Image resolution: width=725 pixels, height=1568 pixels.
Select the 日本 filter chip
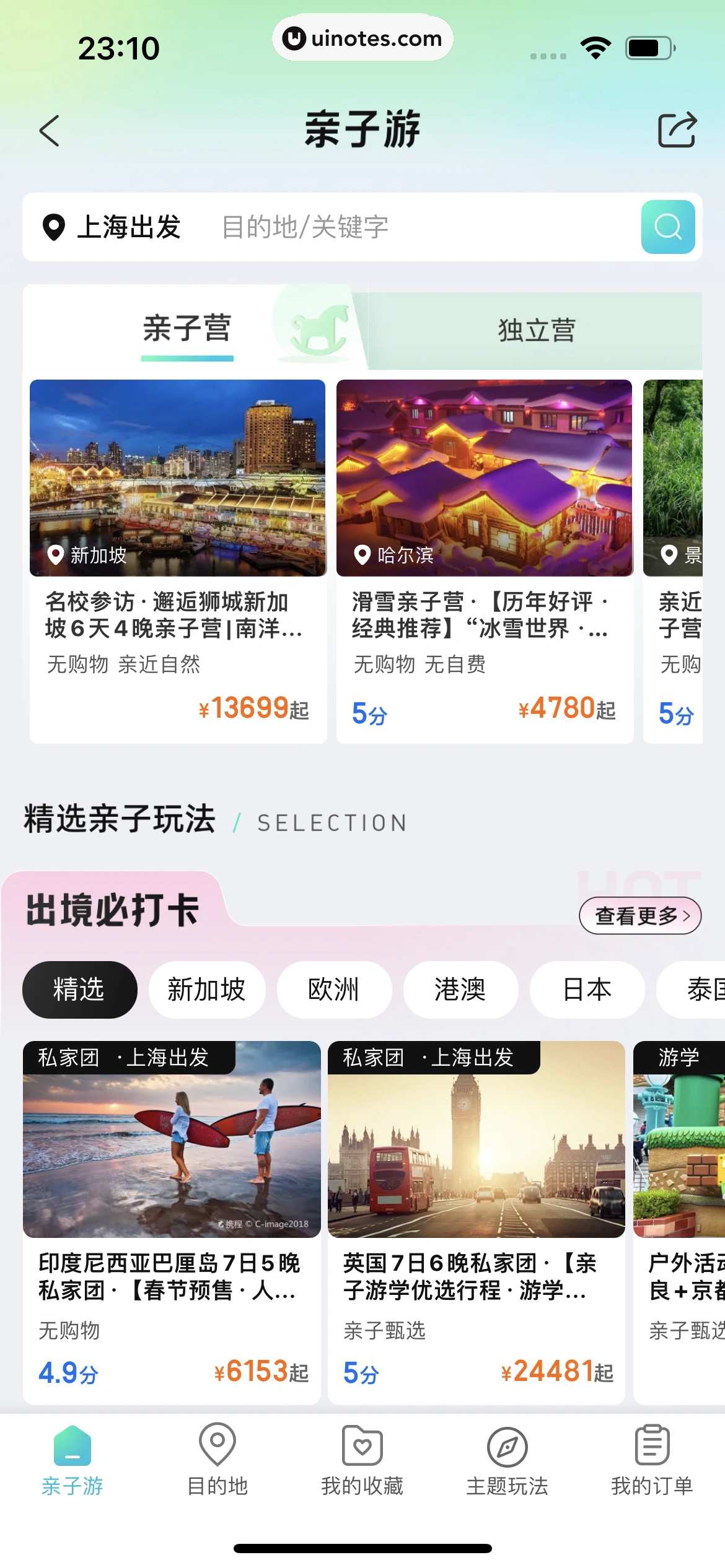pyautogui.click(x=586, y=989)
